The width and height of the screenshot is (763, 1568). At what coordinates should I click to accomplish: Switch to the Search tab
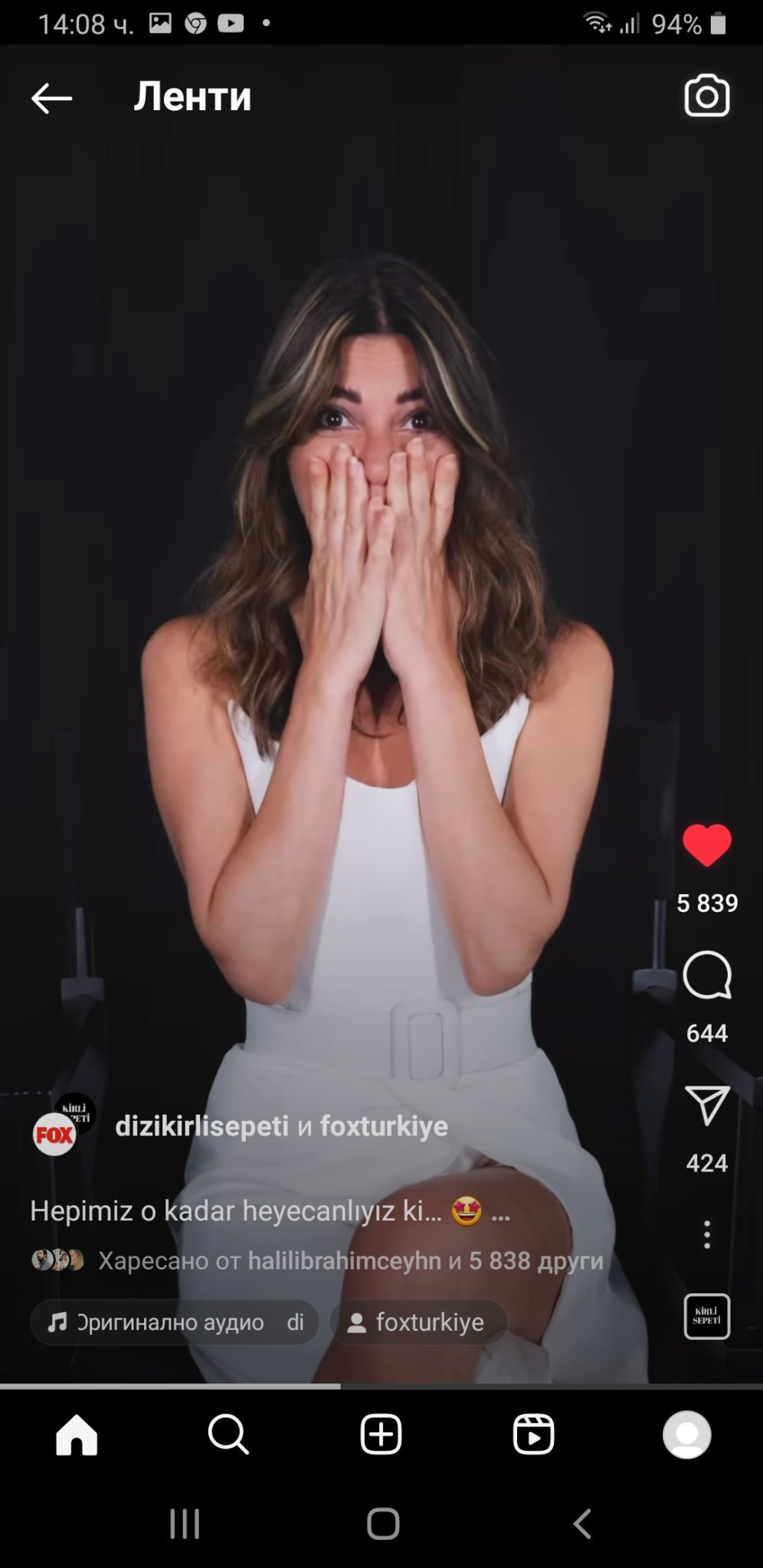(228, 1434)
